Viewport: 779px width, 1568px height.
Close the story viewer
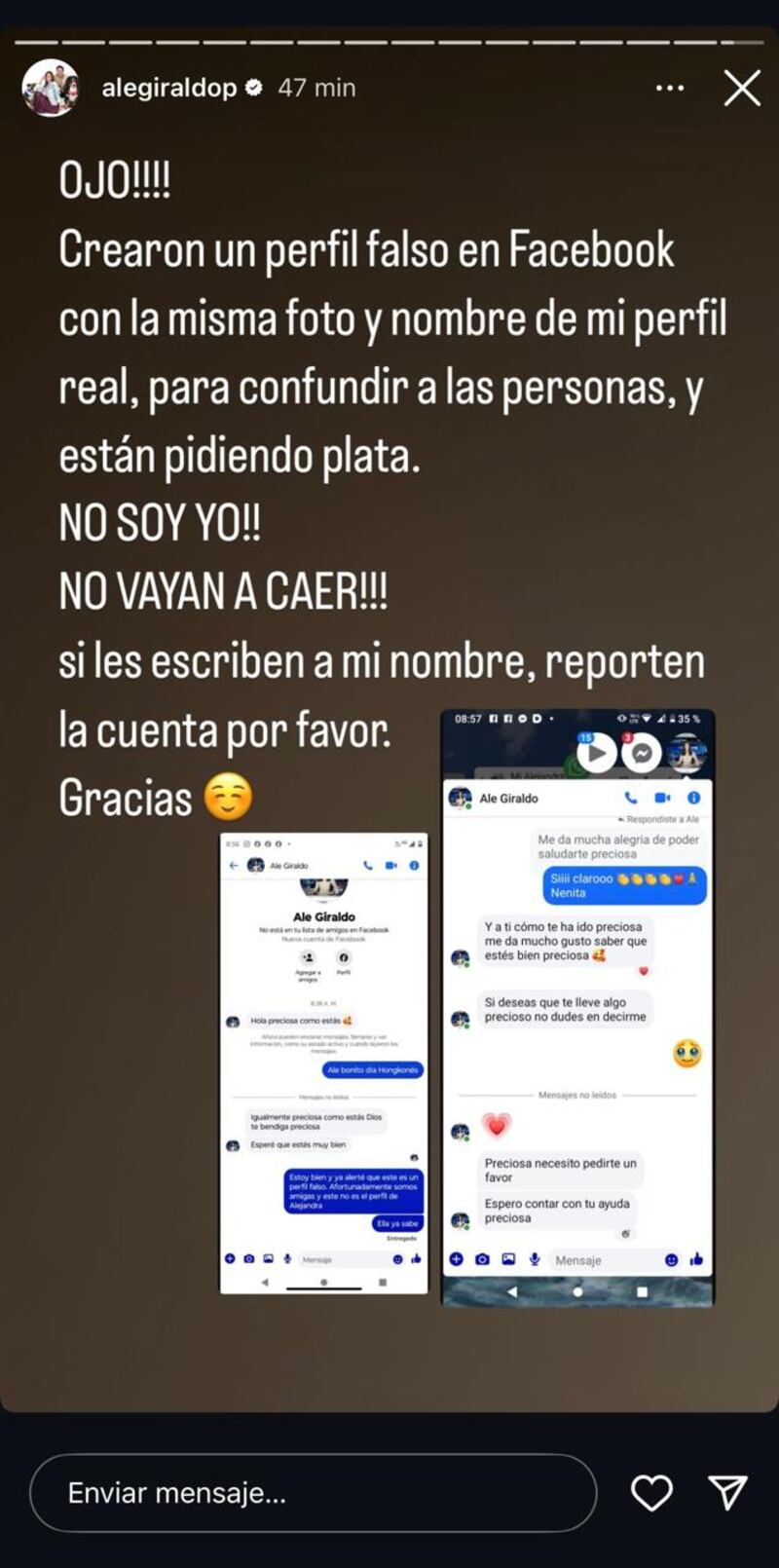[x=742, y=88]
